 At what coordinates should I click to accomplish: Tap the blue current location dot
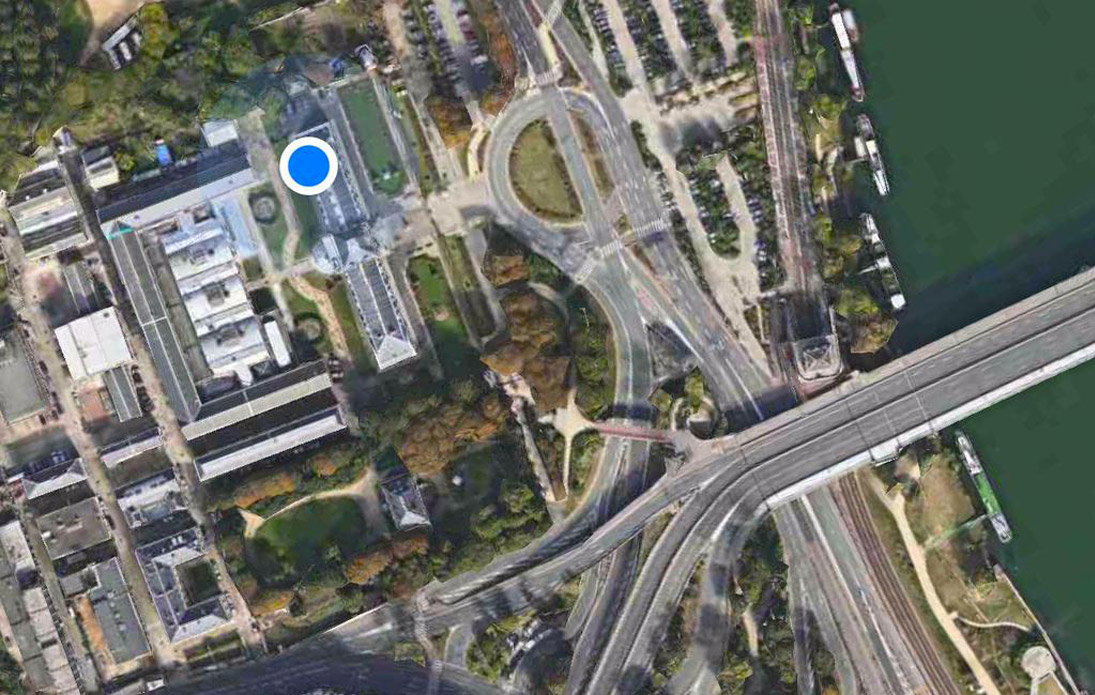click(x=308, y=166)
